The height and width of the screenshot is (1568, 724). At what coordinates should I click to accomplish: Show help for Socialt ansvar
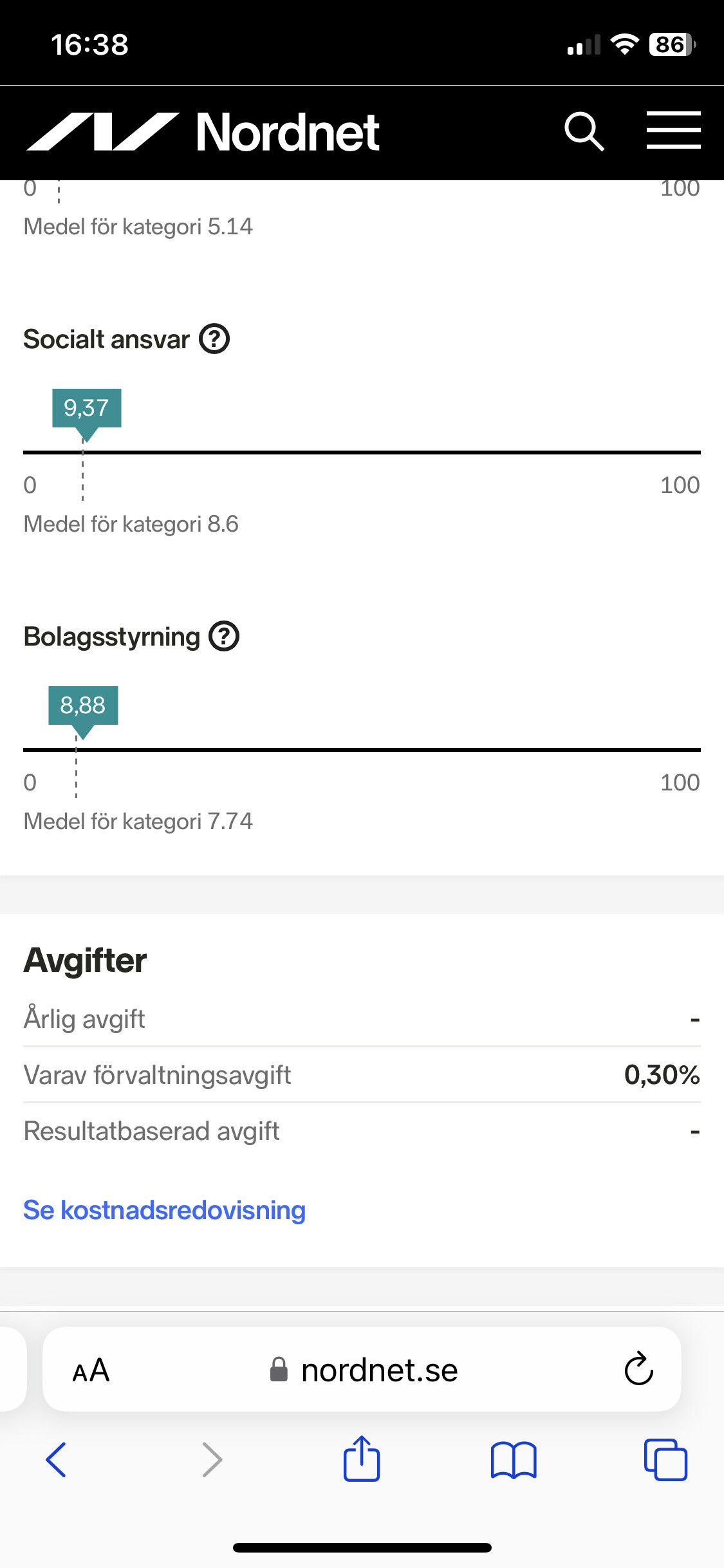pos(214,339)
